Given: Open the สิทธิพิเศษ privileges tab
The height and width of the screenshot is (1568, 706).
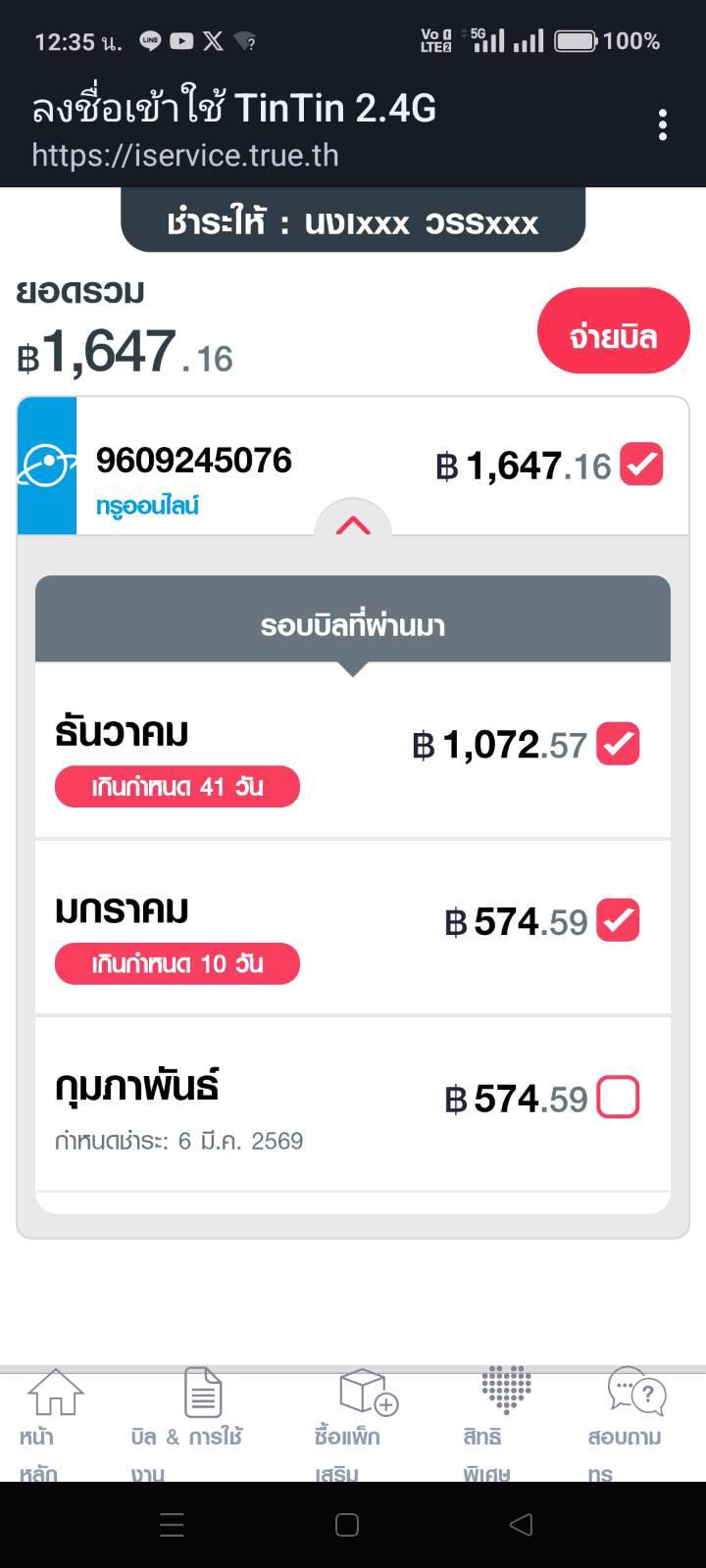Looking at the screenshot, I should [x=505, y=1424].
